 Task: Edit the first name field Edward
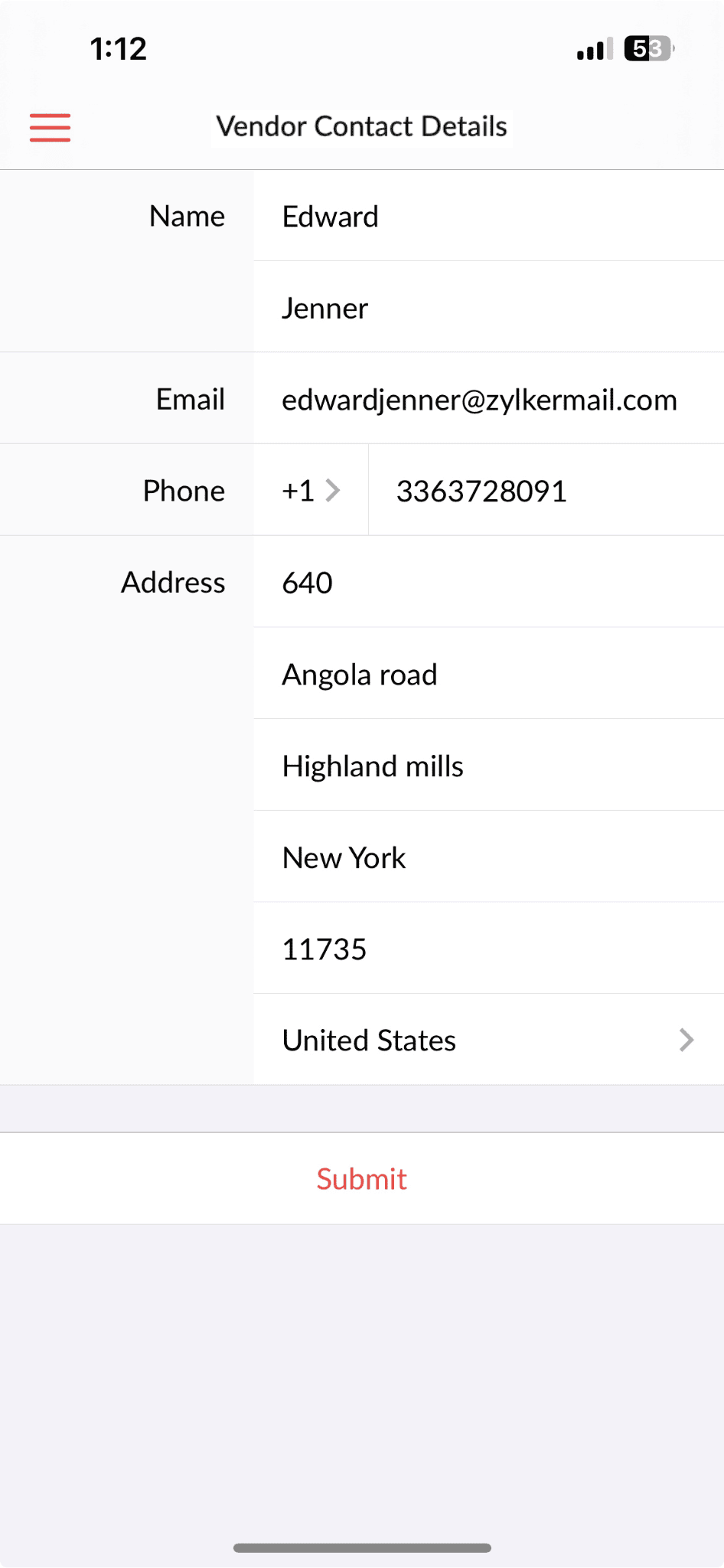click(489, 216)
